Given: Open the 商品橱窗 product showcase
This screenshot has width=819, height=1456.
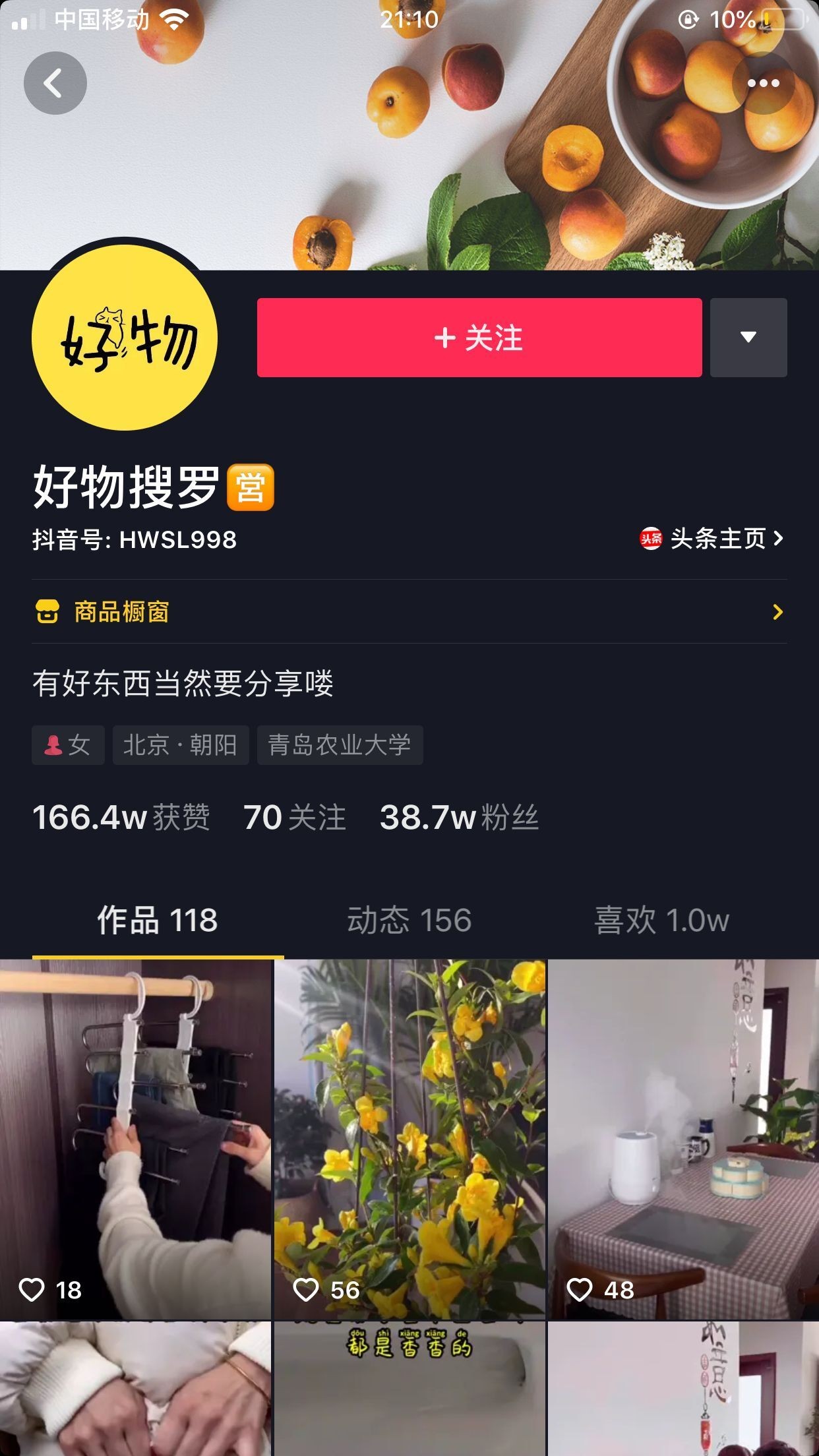Looking at the screenshot, I should pyautogui.click(x=409, y=612).
